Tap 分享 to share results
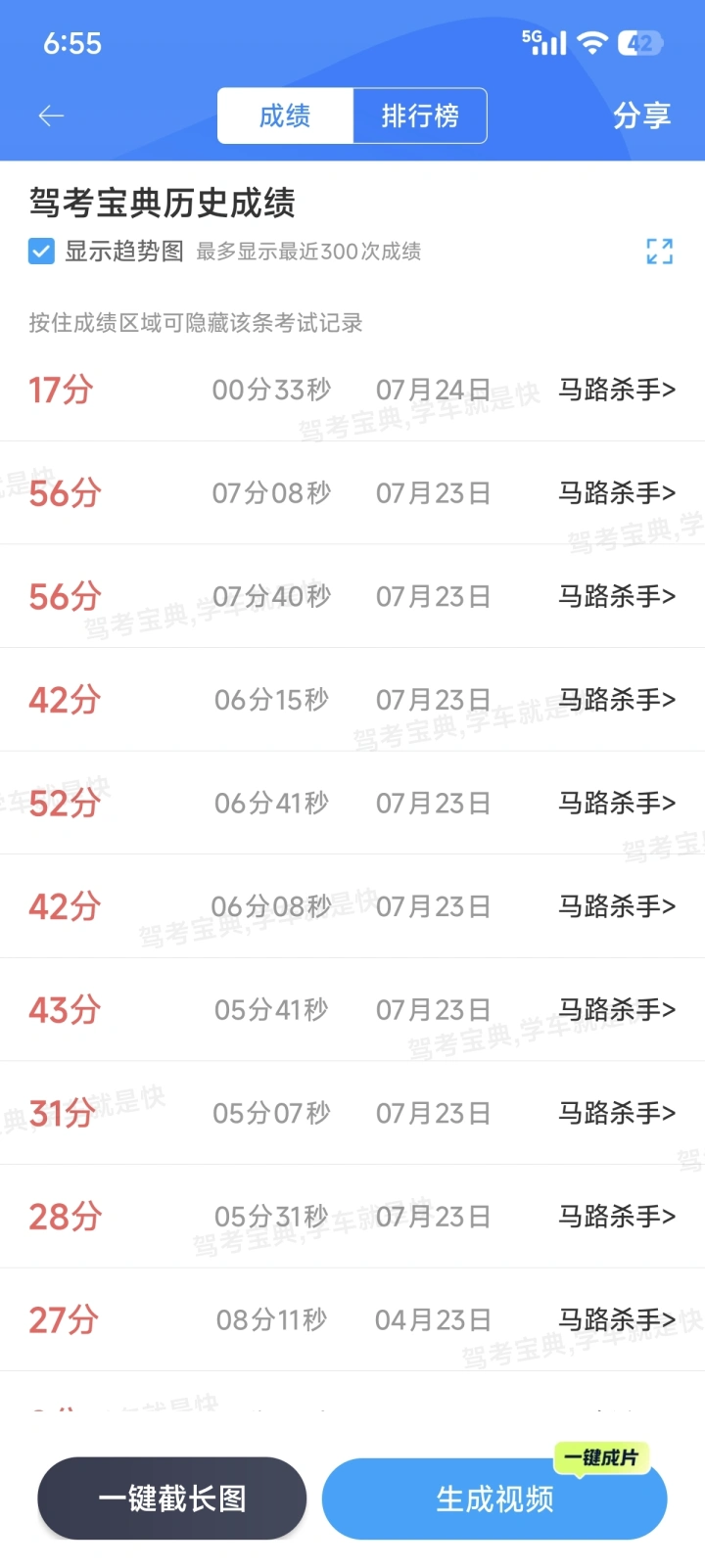This screenshot has width=705, height=1568. tap(642, 116)
